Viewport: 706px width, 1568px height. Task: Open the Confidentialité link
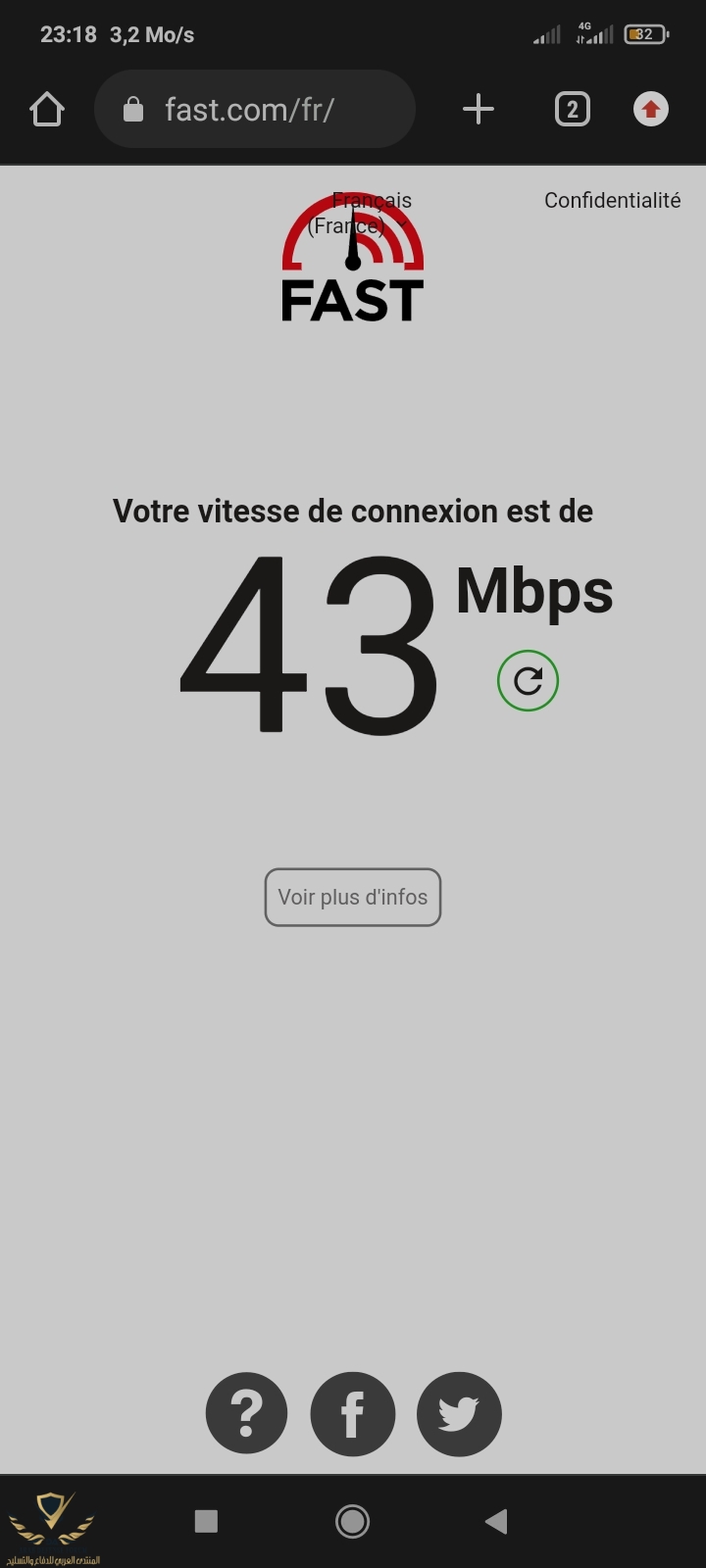612,200
